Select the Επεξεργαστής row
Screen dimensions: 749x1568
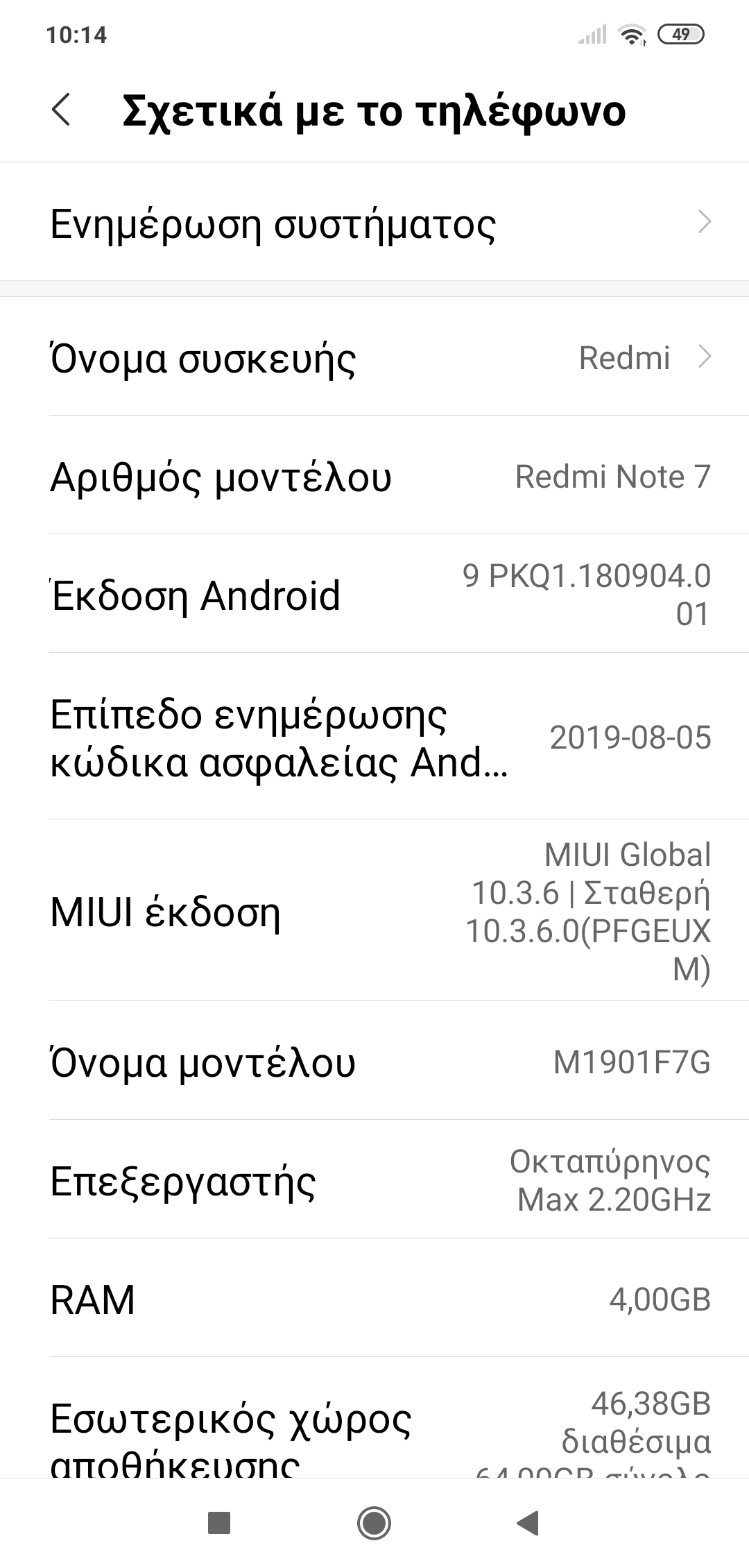374,1180
